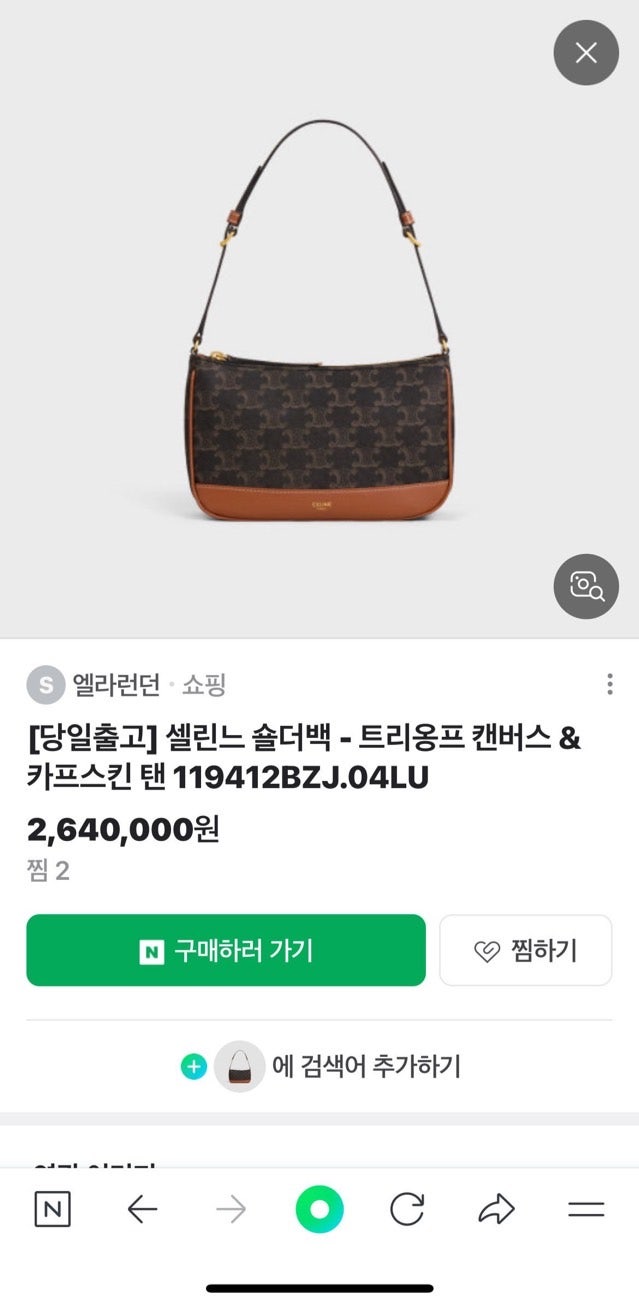639x1307 pixels.
Task: Reload the current page
Action: [407, 1210]
